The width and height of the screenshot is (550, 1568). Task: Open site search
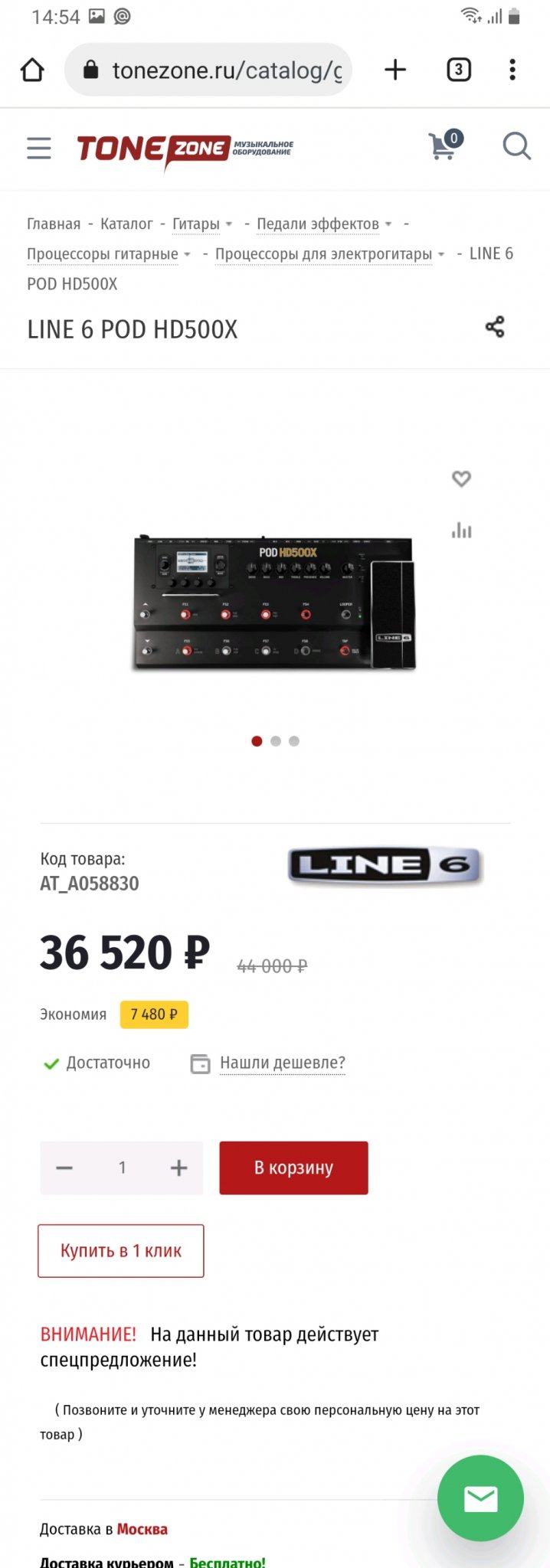pos(516,145)
